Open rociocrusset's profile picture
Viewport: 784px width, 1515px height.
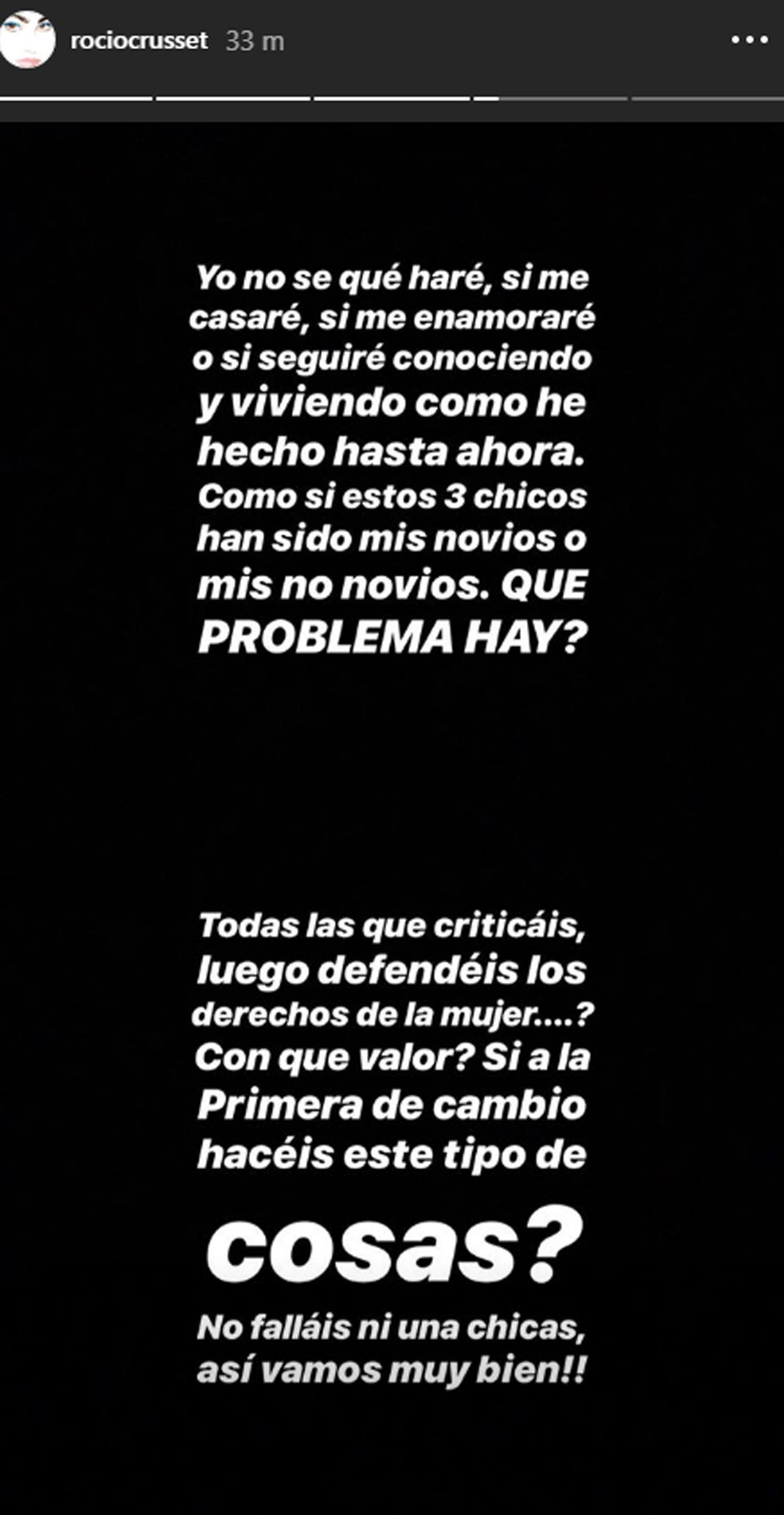(x=27, y=40)
